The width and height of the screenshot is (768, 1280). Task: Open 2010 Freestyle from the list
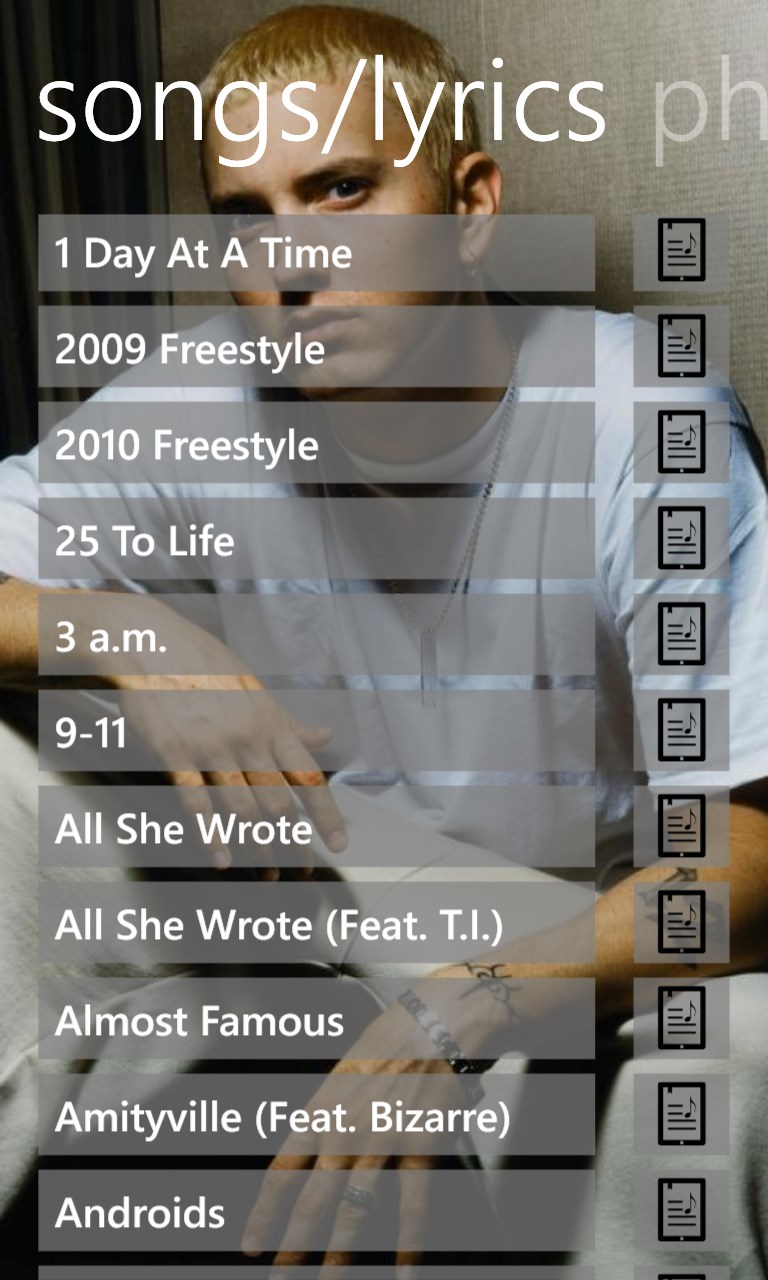316,445
